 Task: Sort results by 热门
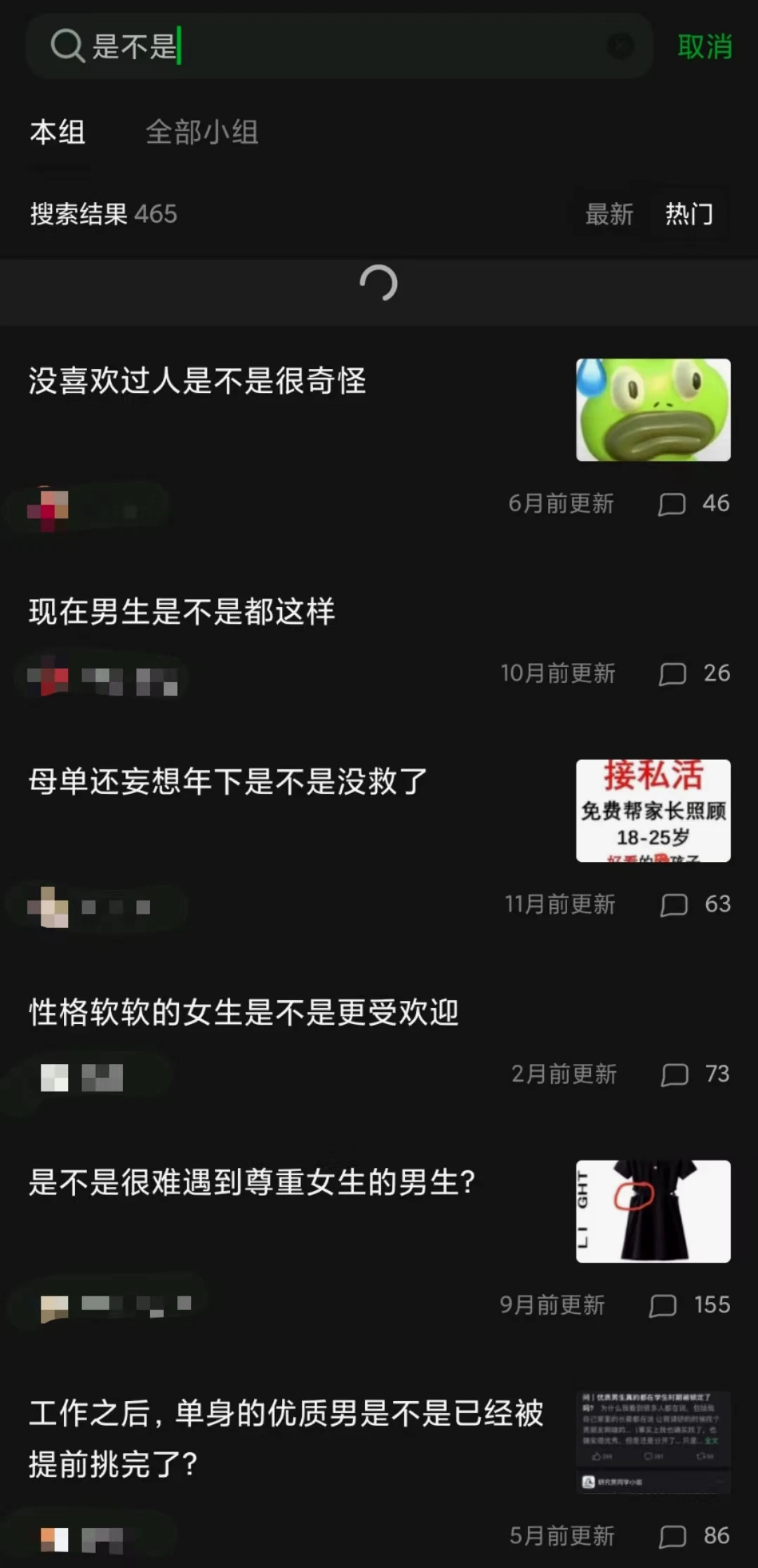(x=689, y=214)
